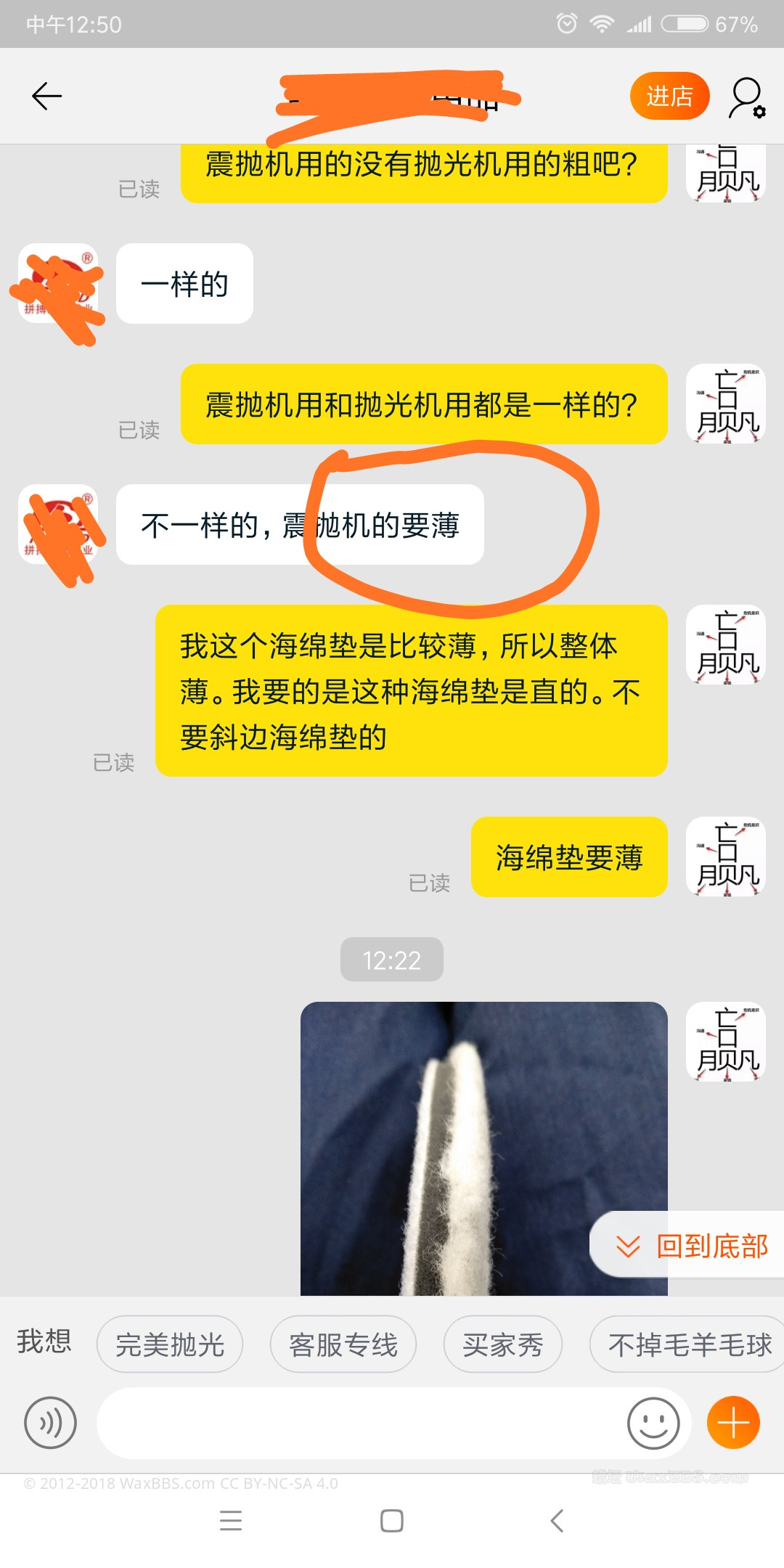The height and width of the screenshot is (1568, 784).
Task: Tap the 买家秀 chip
Action: point(503,1344)
